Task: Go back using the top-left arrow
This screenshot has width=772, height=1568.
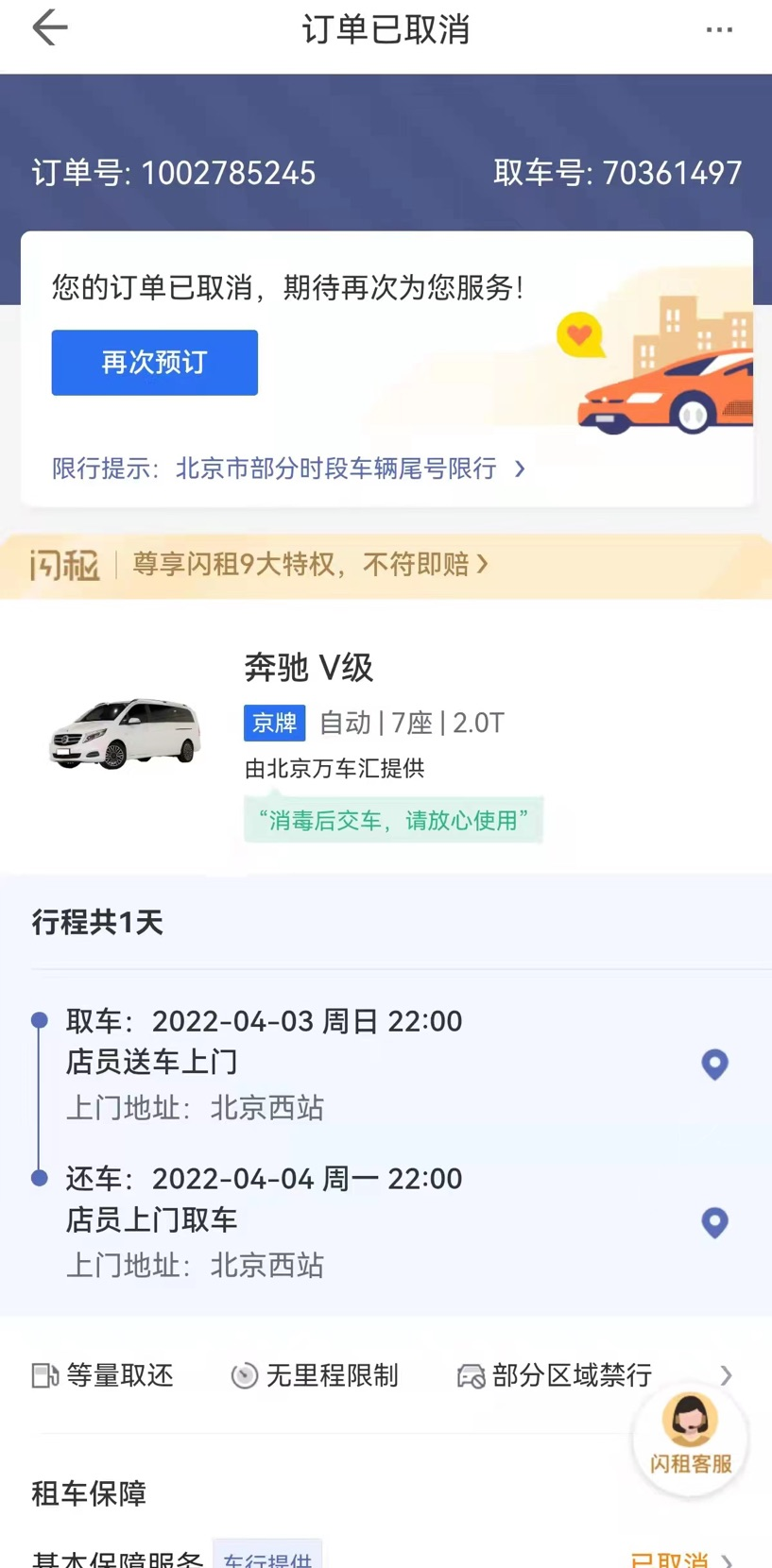Action: (50, 28)
